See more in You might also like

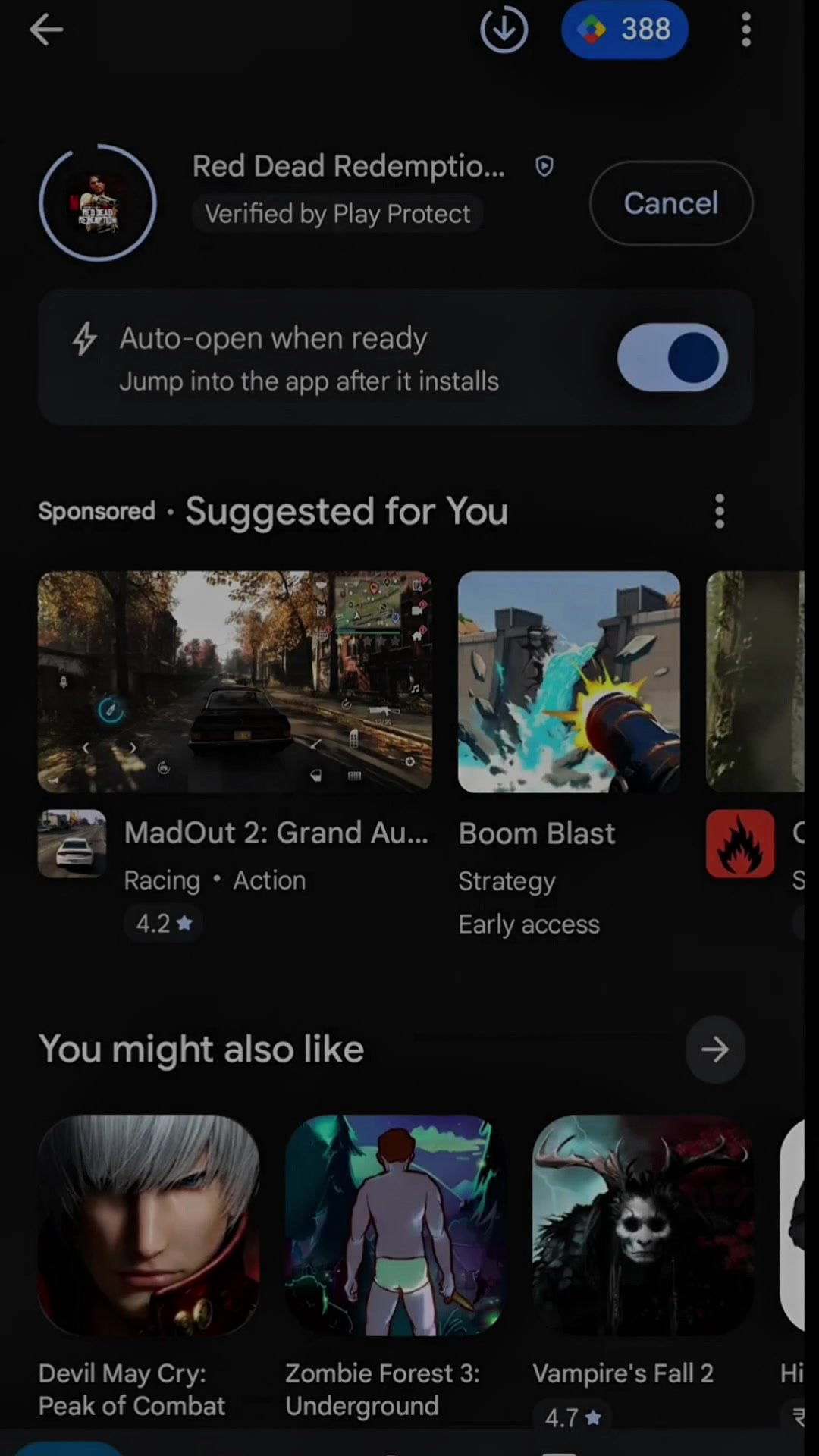[715, 1050]
